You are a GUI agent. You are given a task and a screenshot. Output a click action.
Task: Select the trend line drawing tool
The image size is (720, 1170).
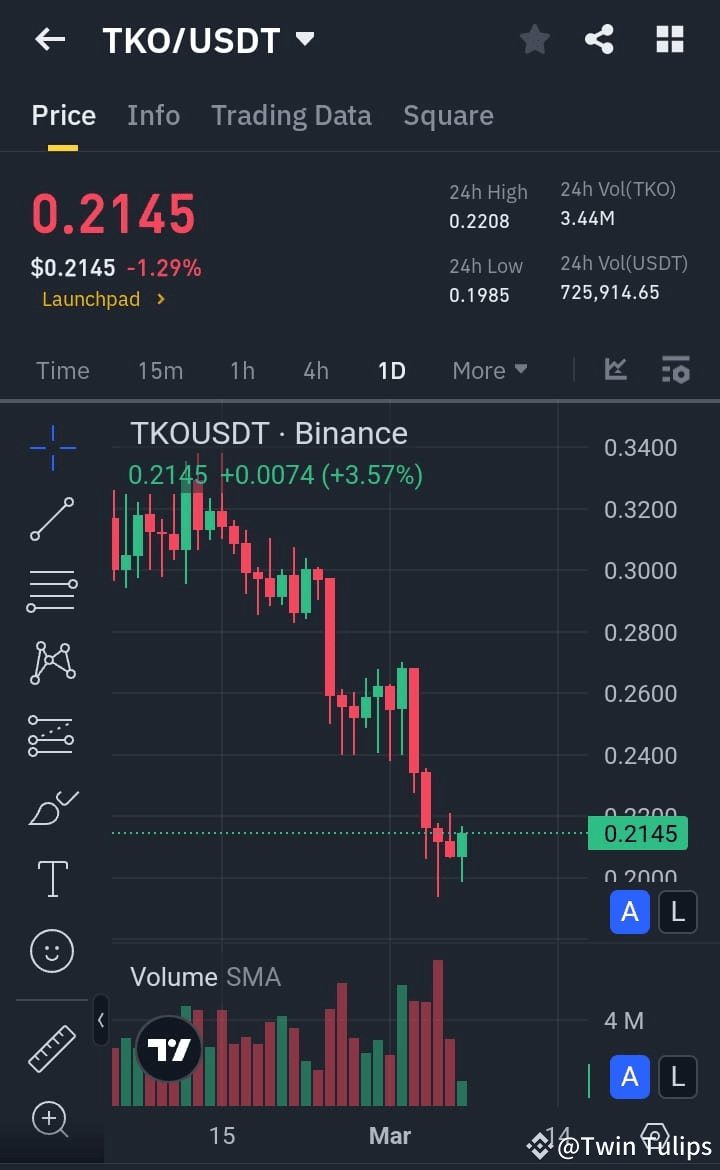[50, 519]
